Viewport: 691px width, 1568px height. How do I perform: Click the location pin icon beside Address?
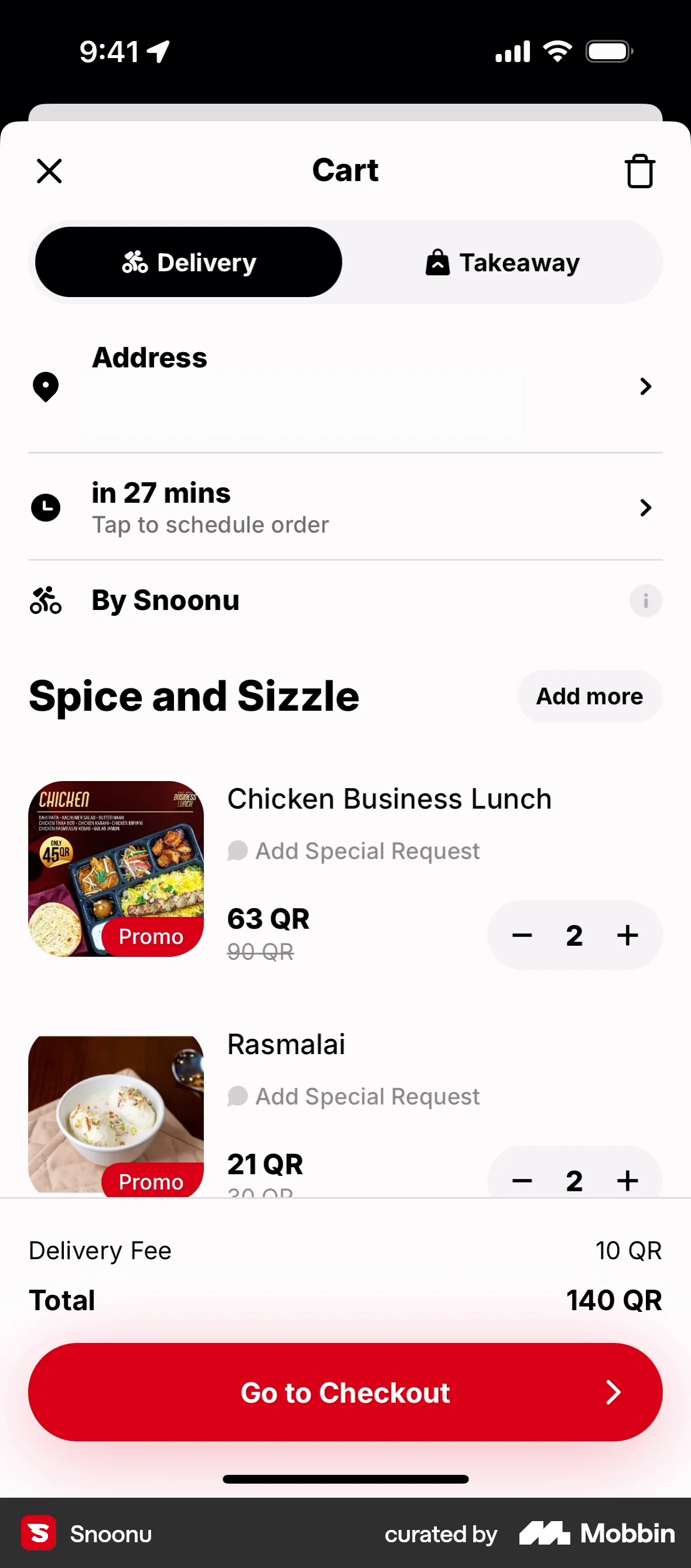click(45, 387)
